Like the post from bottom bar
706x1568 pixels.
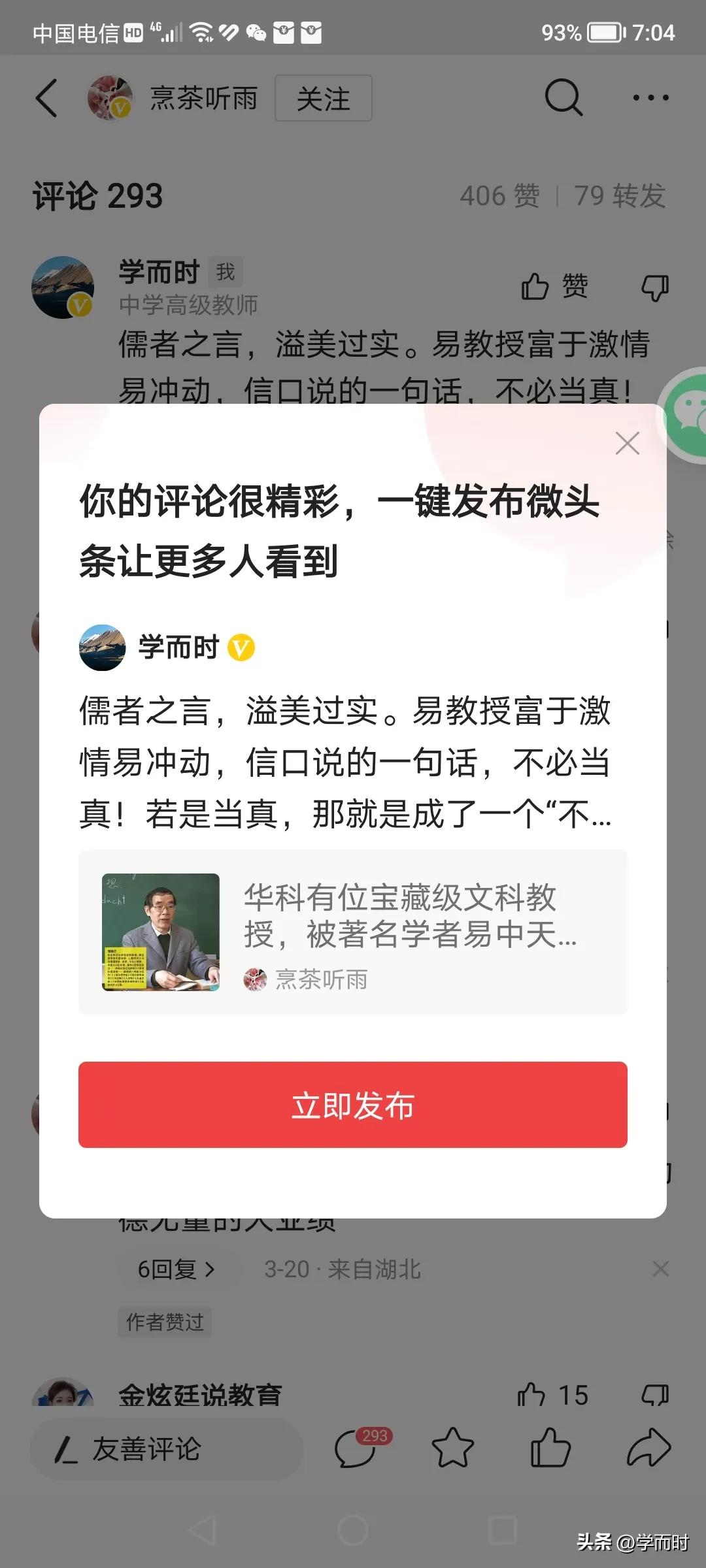[550, 1448]
